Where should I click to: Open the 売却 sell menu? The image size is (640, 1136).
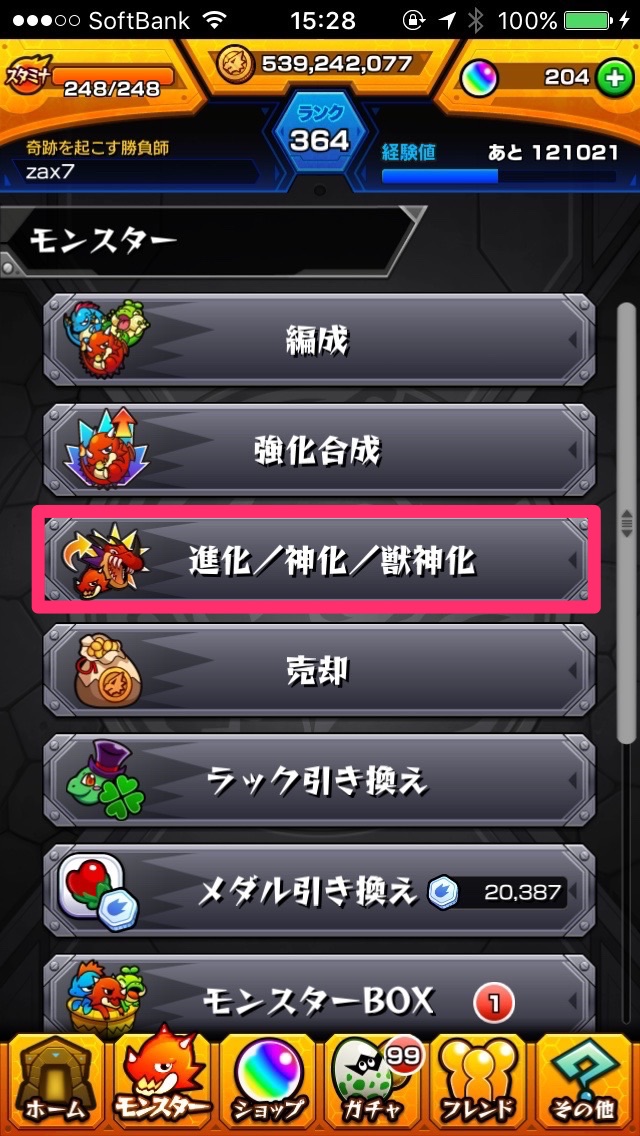pos(318,671)
